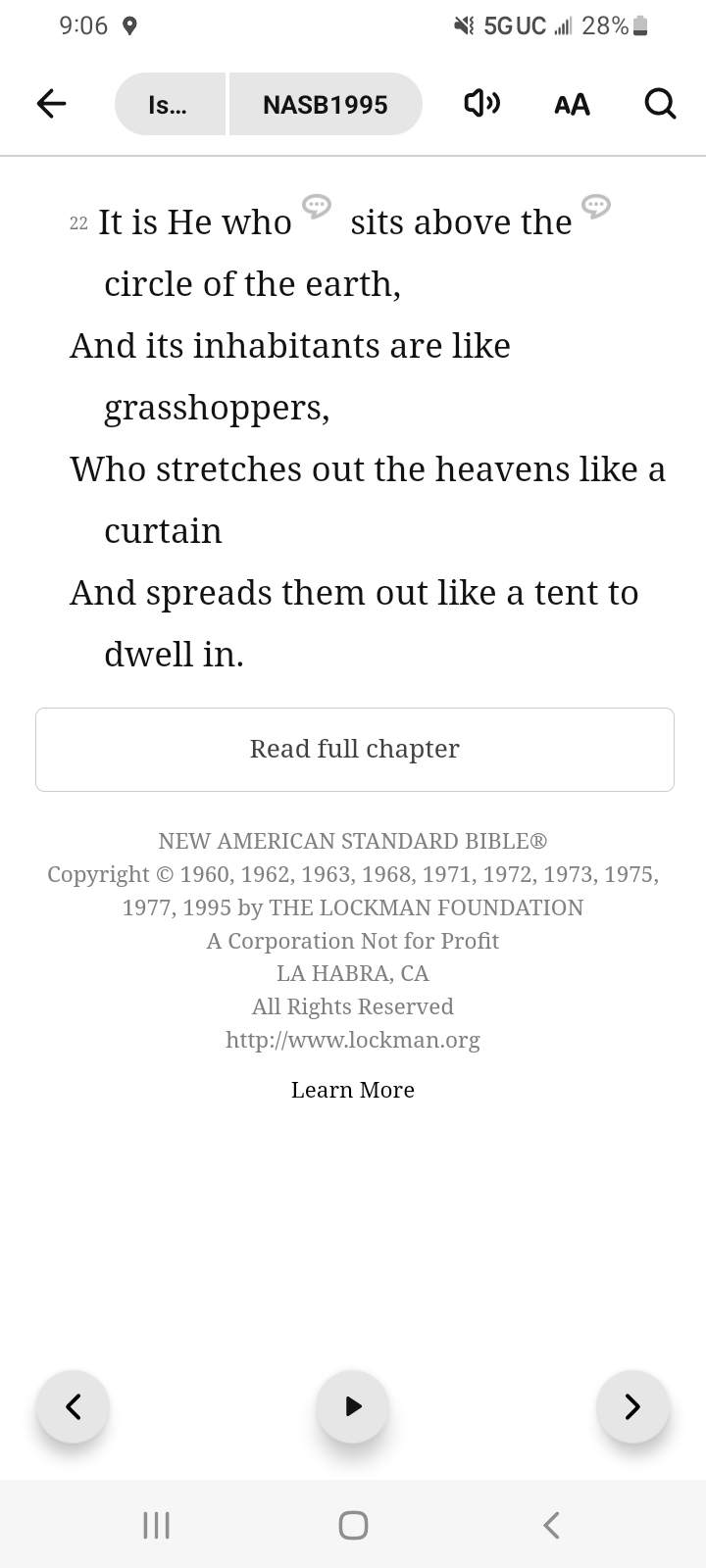Open the AA font settings
This screenshot has width=706, height=1568.
pos(572,104)
